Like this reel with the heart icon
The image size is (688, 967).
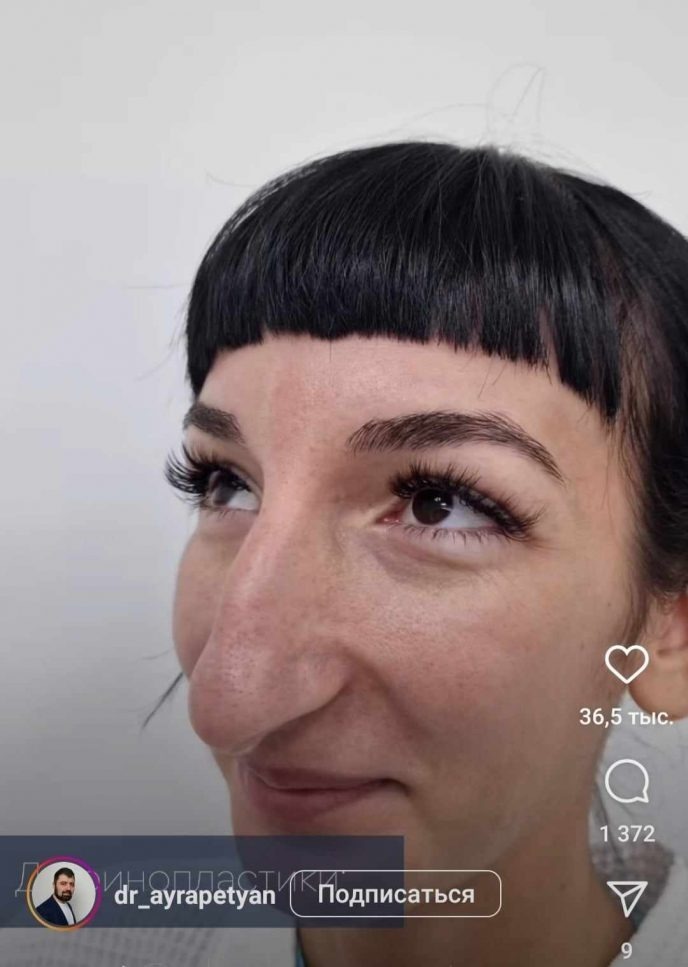coord(627,665)
